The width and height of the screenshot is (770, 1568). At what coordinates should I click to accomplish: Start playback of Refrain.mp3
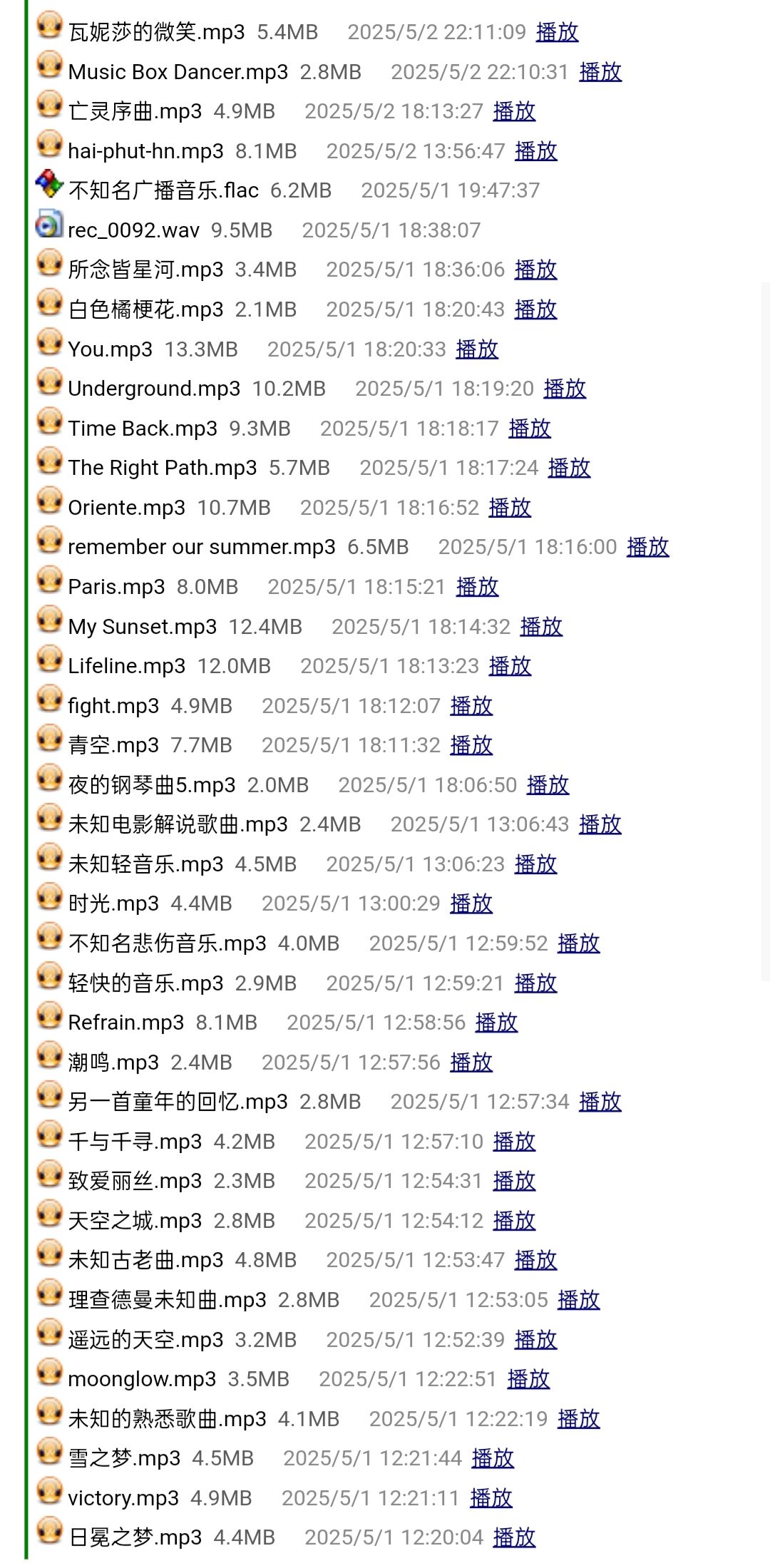496,1023
